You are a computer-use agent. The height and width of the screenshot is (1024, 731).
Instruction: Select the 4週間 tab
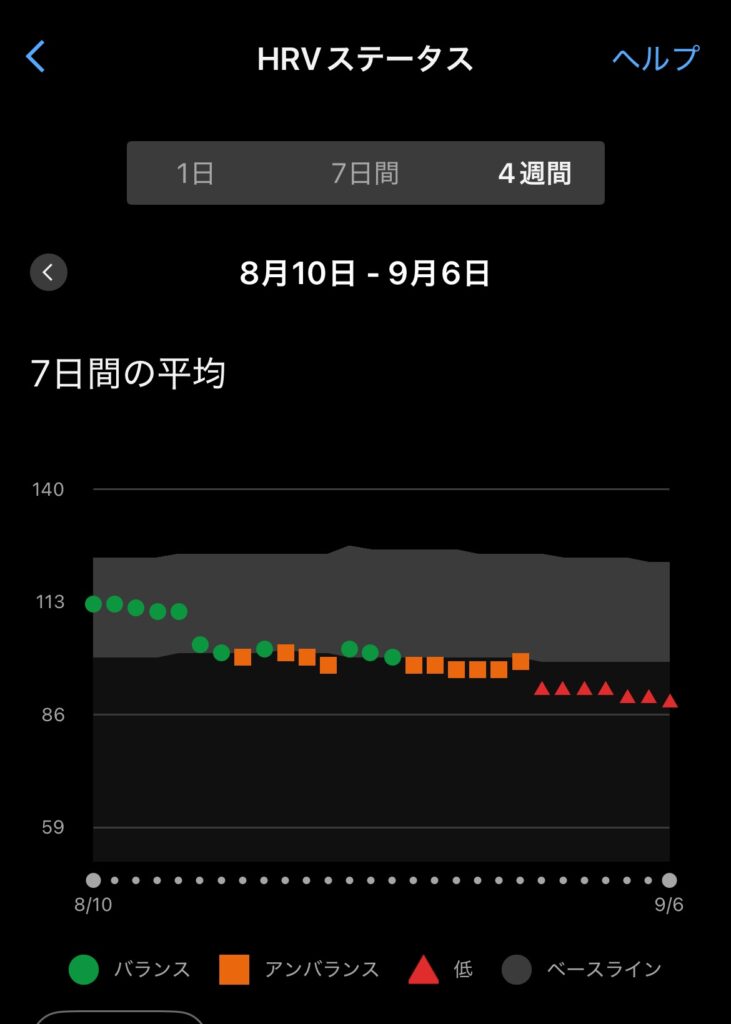534,173
